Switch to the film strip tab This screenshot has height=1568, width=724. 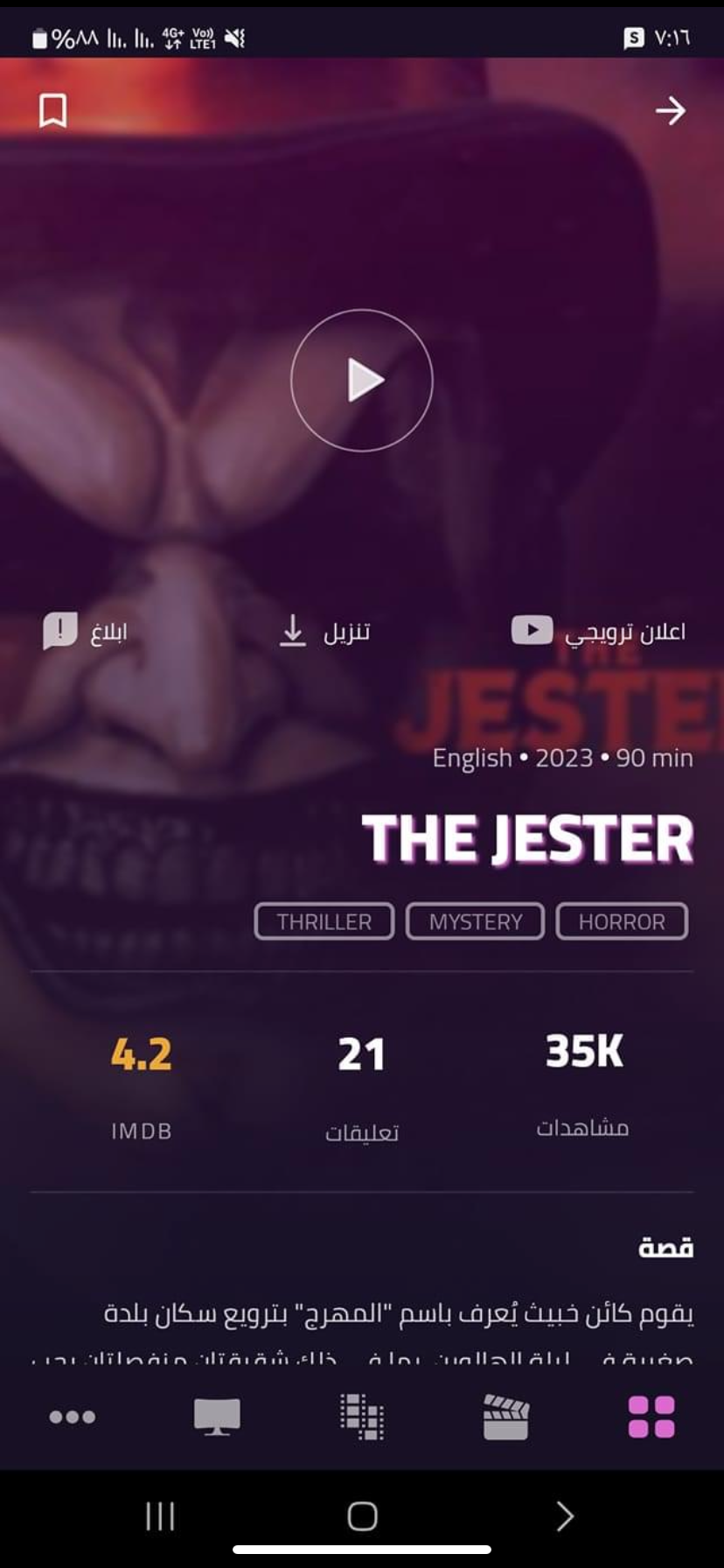(361, 1417)
